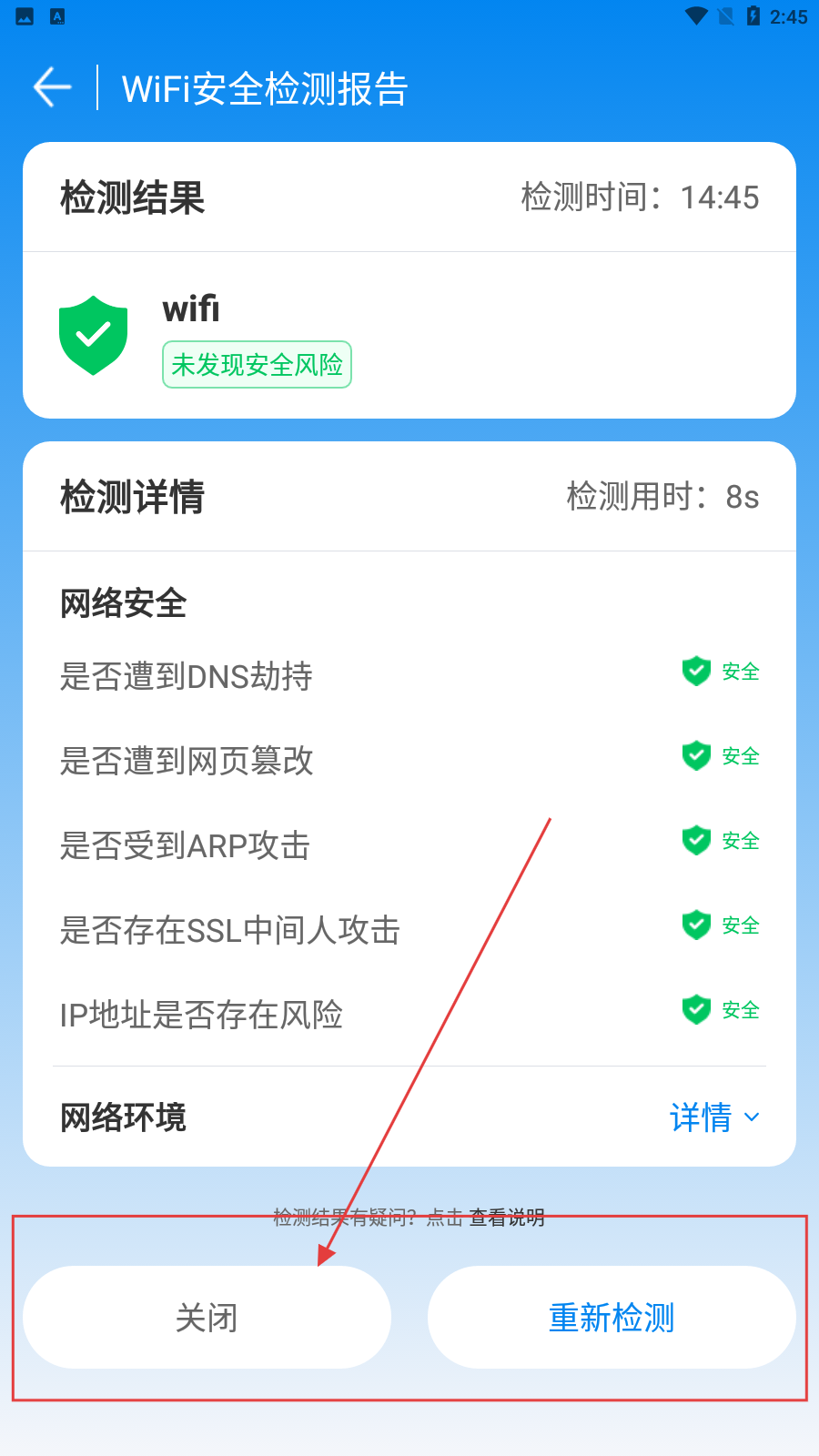Go back from WiFi security report

(x=52, y=87)
